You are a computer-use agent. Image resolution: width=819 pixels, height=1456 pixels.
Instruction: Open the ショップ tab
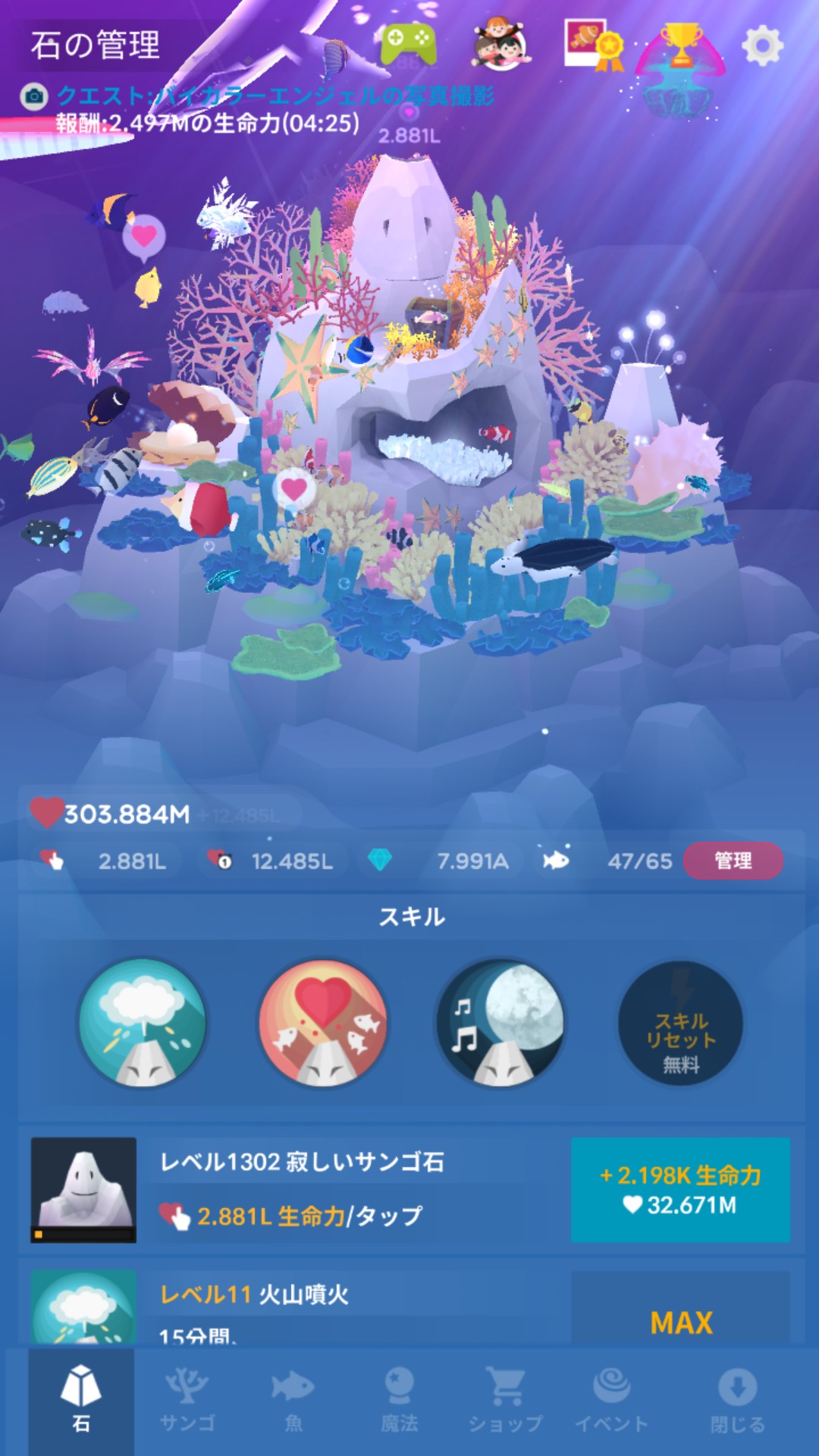(x=506, y=1402)
